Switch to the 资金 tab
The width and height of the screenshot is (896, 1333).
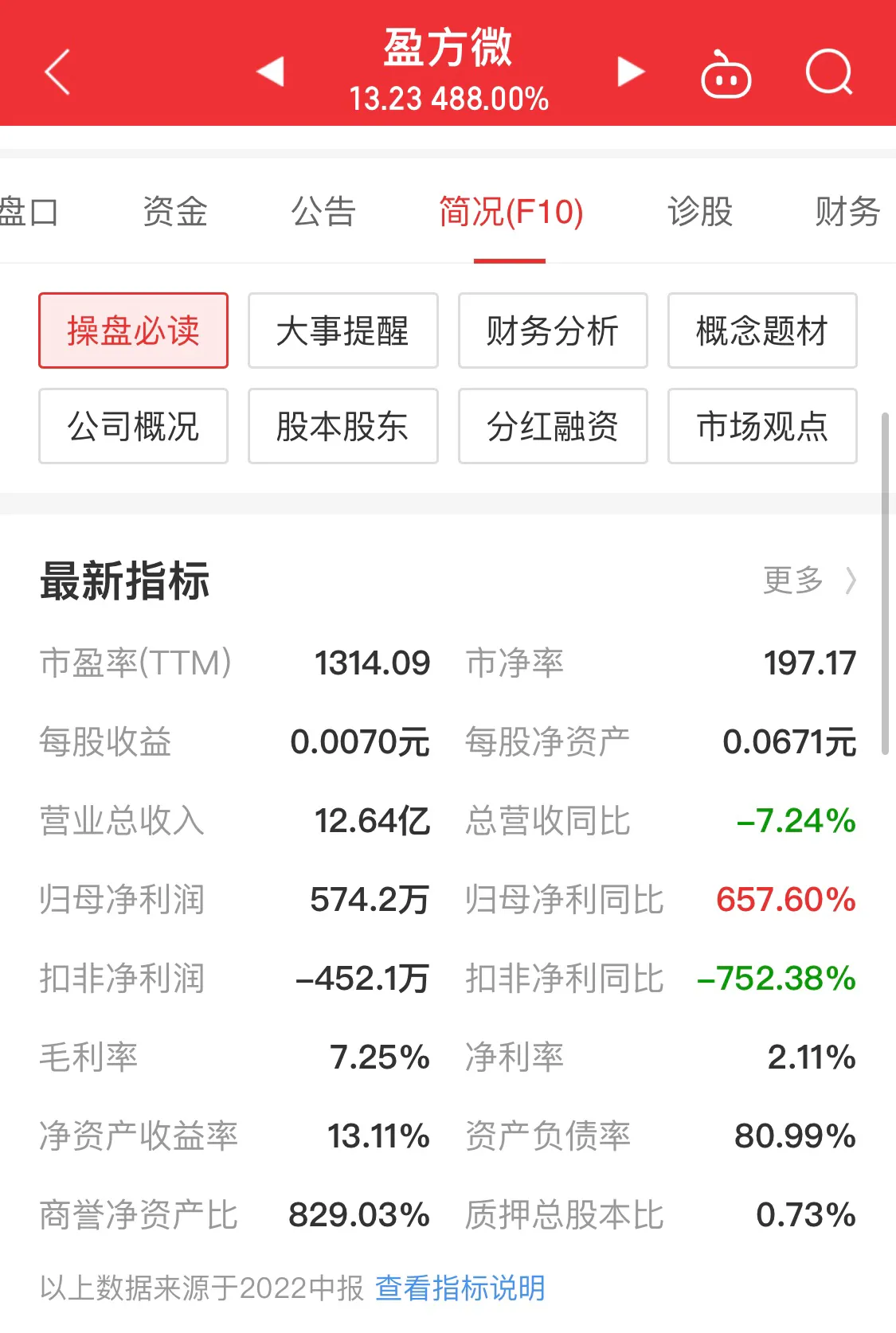(x=174, y=212)
